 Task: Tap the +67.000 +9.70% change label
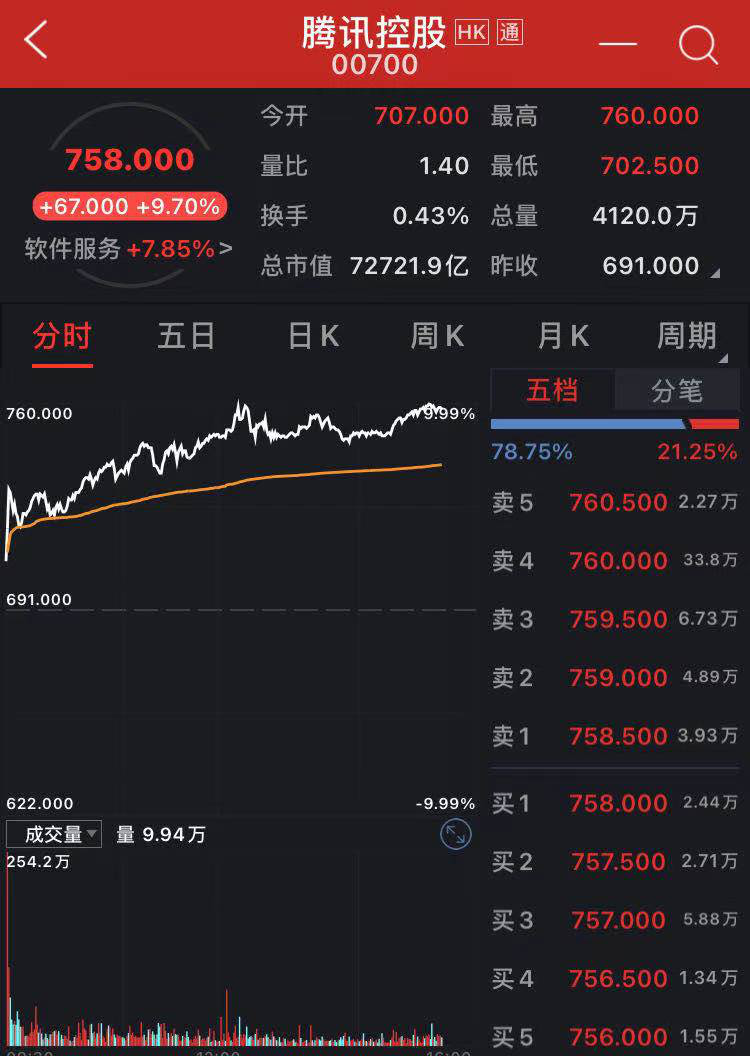[x=130, y=207]
